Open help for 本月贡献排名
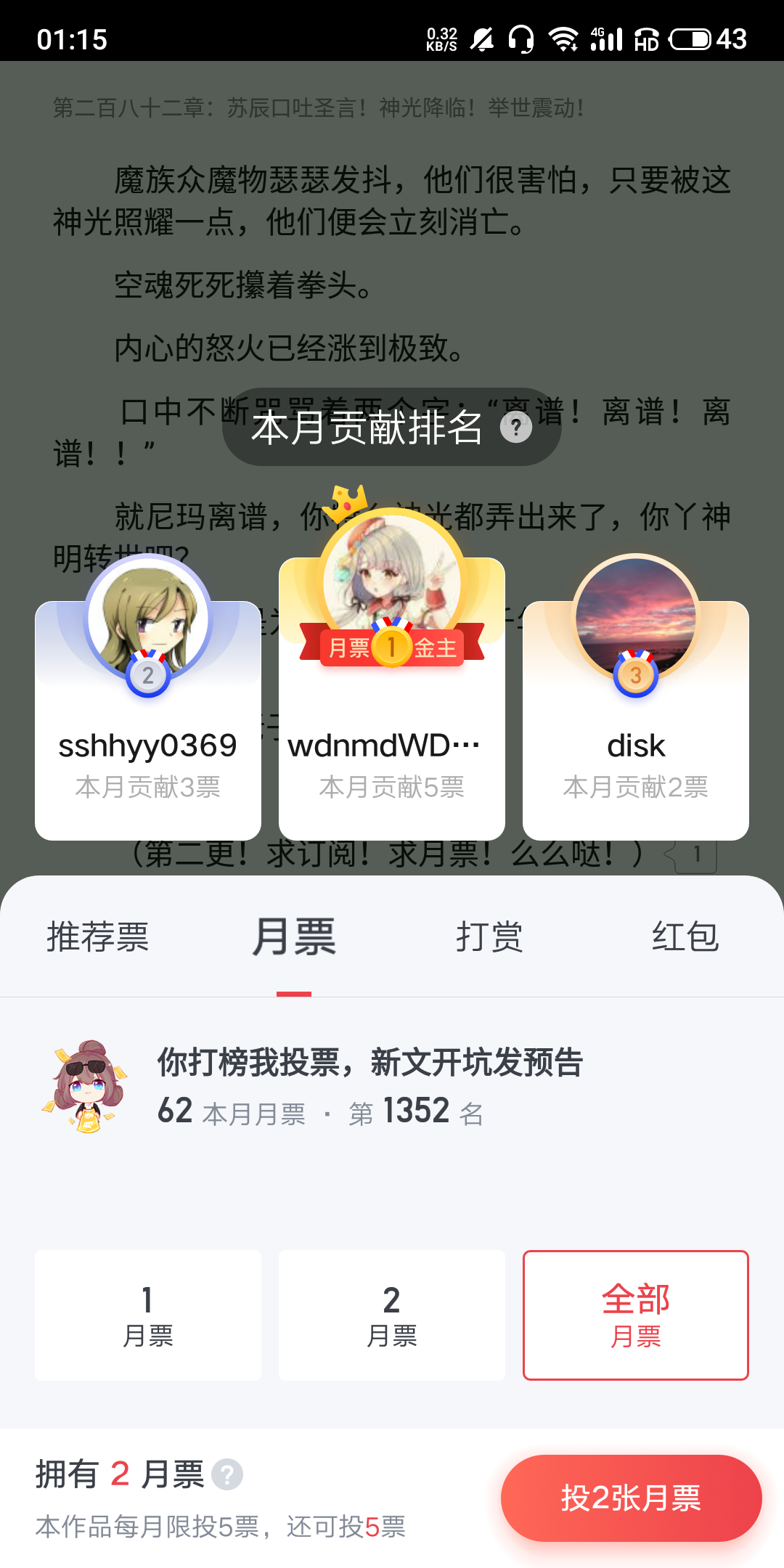Image resolution: width=784 pixels, height=1568 pixels. (x=516, y=428)
